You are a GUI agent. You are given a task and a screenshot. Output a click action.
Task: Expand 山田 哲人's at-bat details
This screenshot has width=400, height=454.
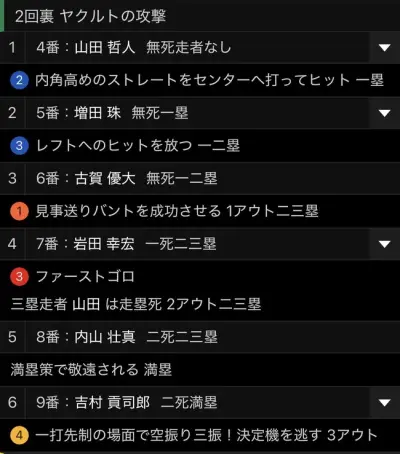(385, 48)
